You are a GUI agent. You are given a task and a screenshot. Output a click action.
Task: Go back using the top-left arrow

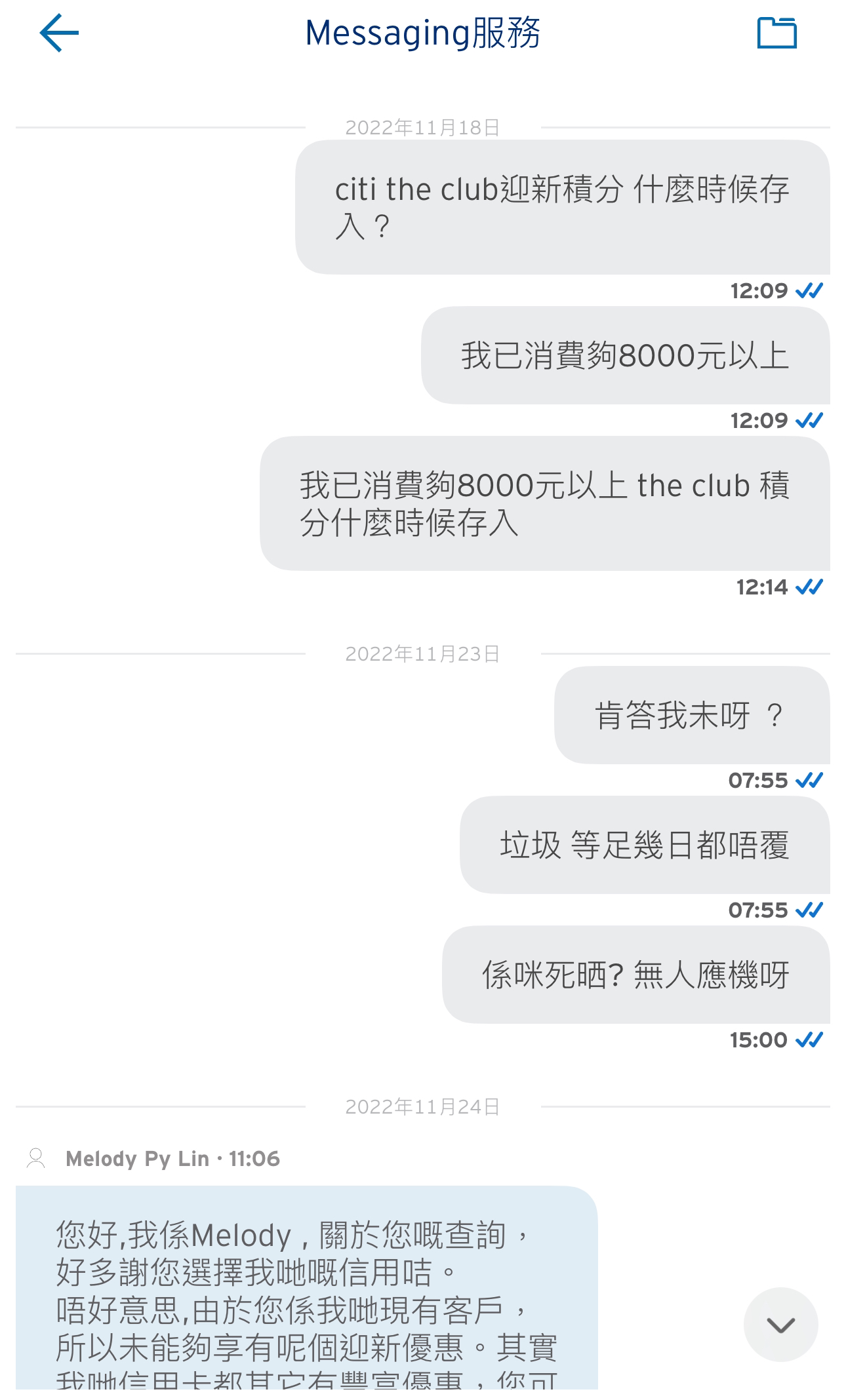(59, 33)
